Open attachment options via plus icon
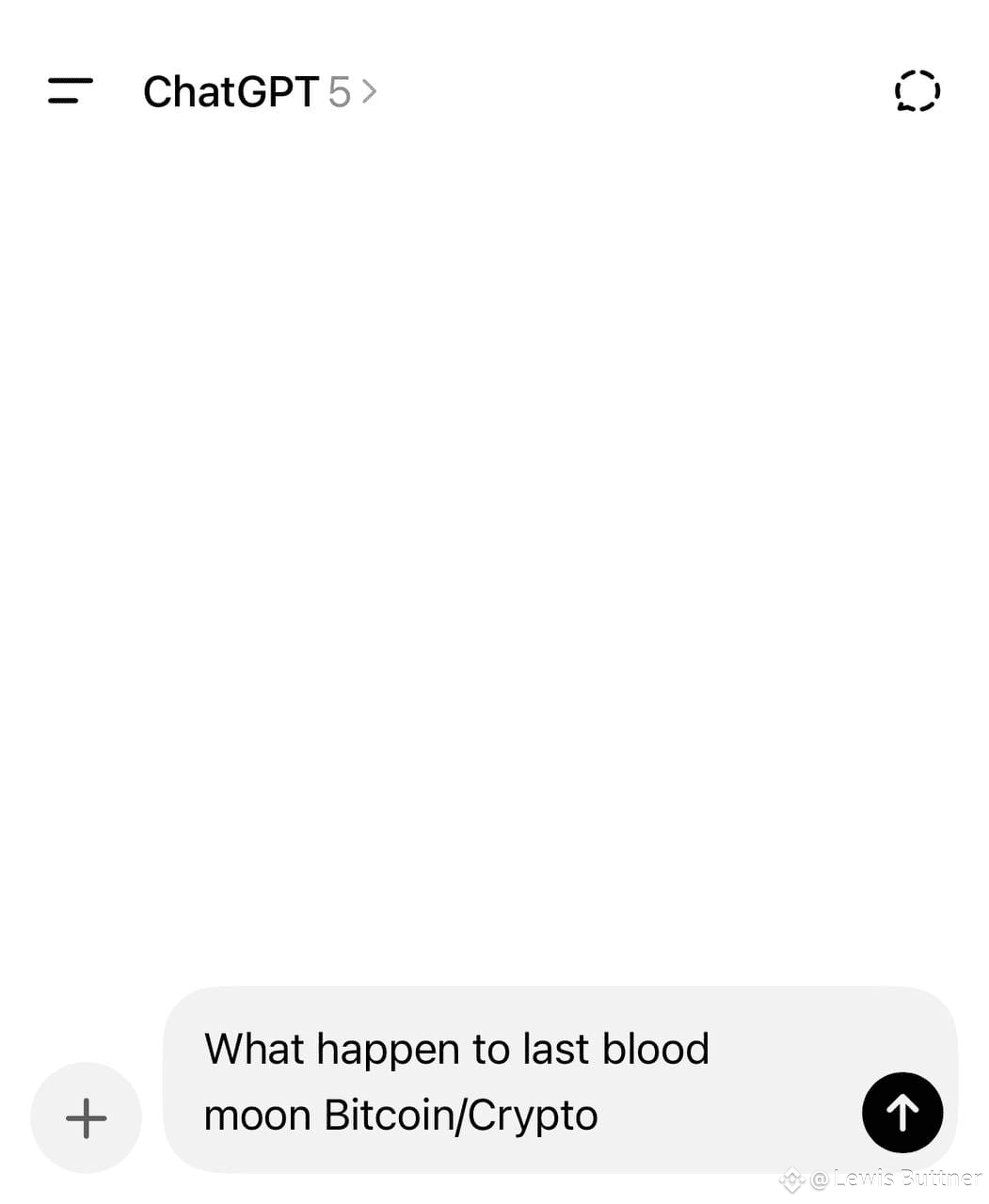 point(86,1117)
